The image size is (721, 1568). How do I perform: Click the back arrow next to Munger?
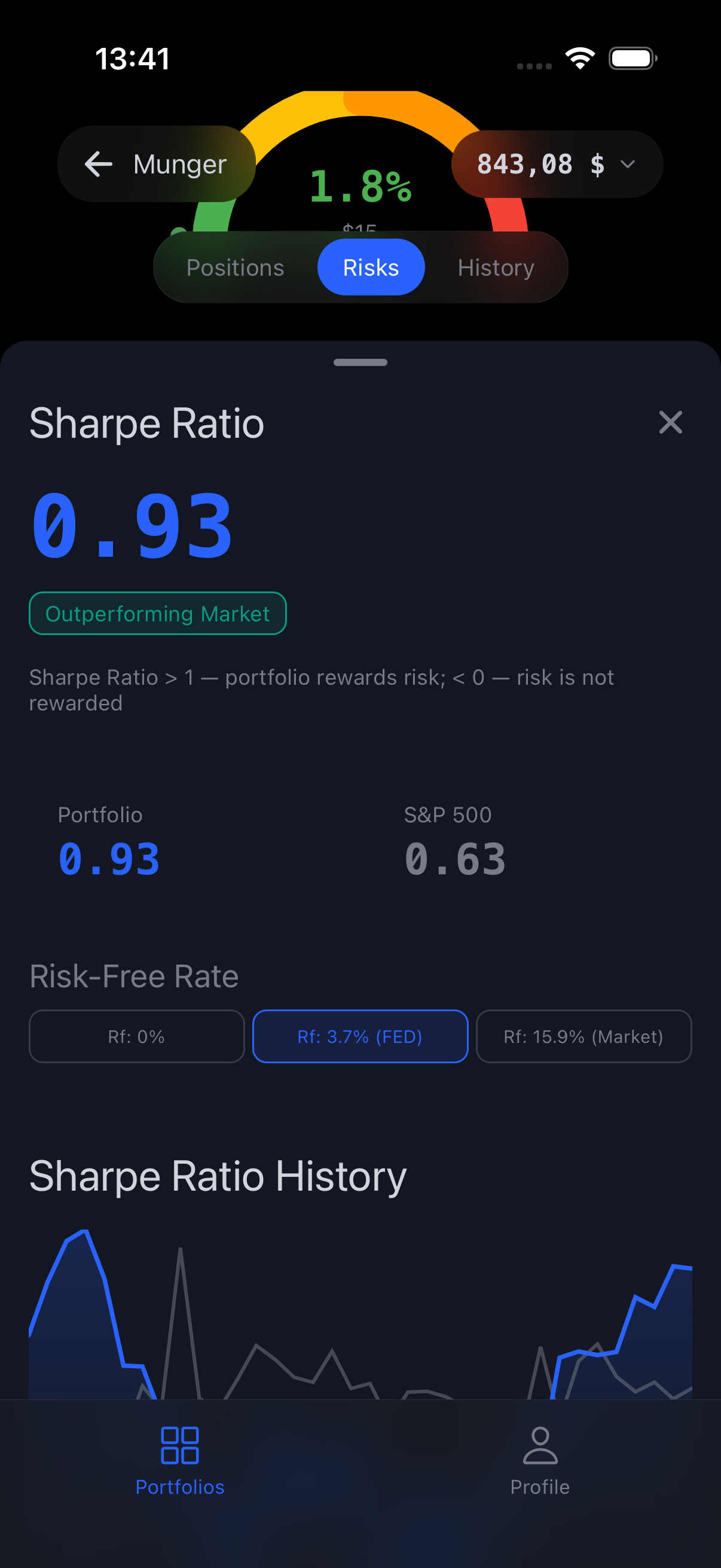coord(97,164)
